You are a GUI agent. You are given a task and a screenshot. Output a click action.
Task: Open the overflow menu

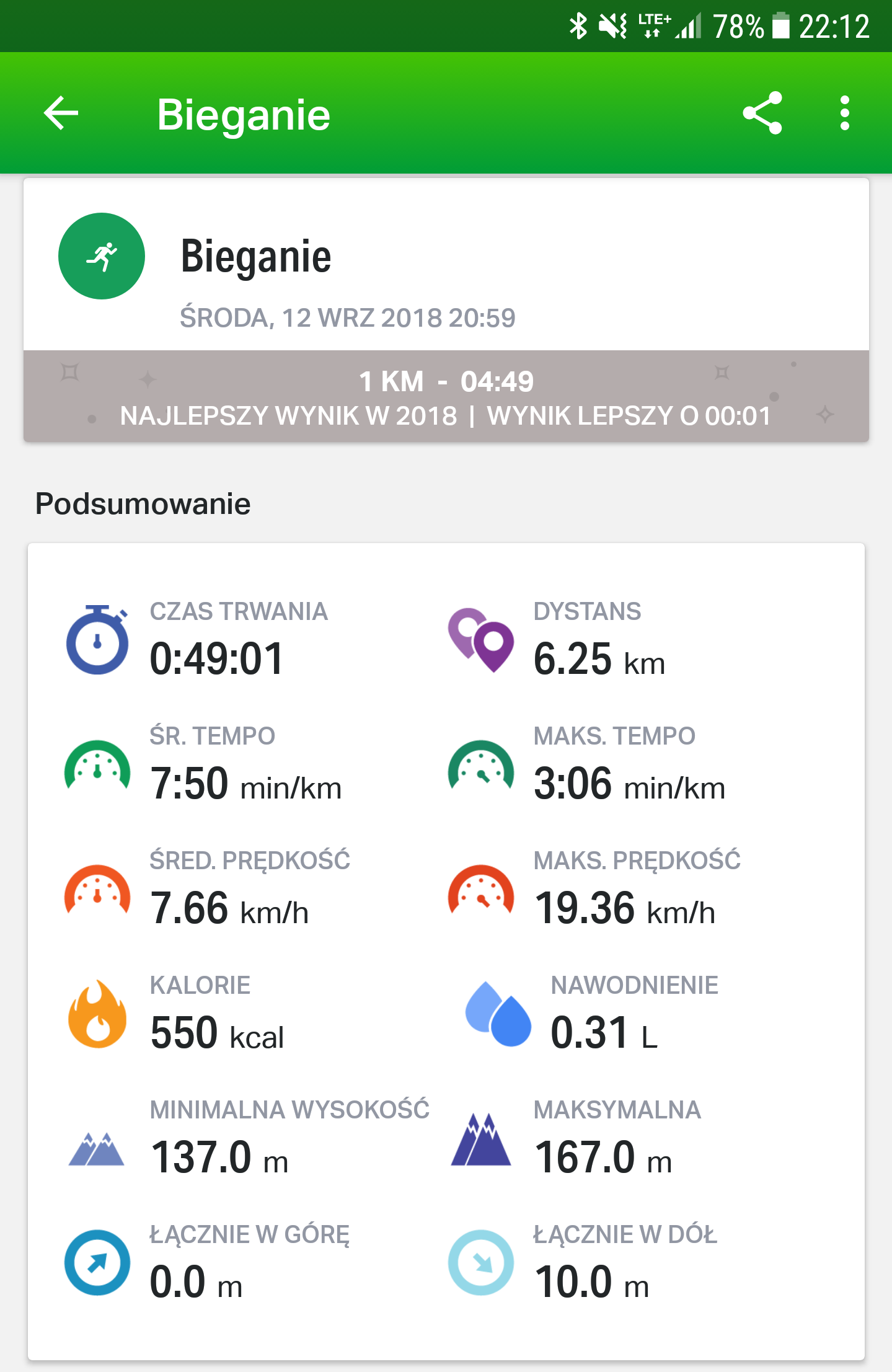tap(844, 113)
